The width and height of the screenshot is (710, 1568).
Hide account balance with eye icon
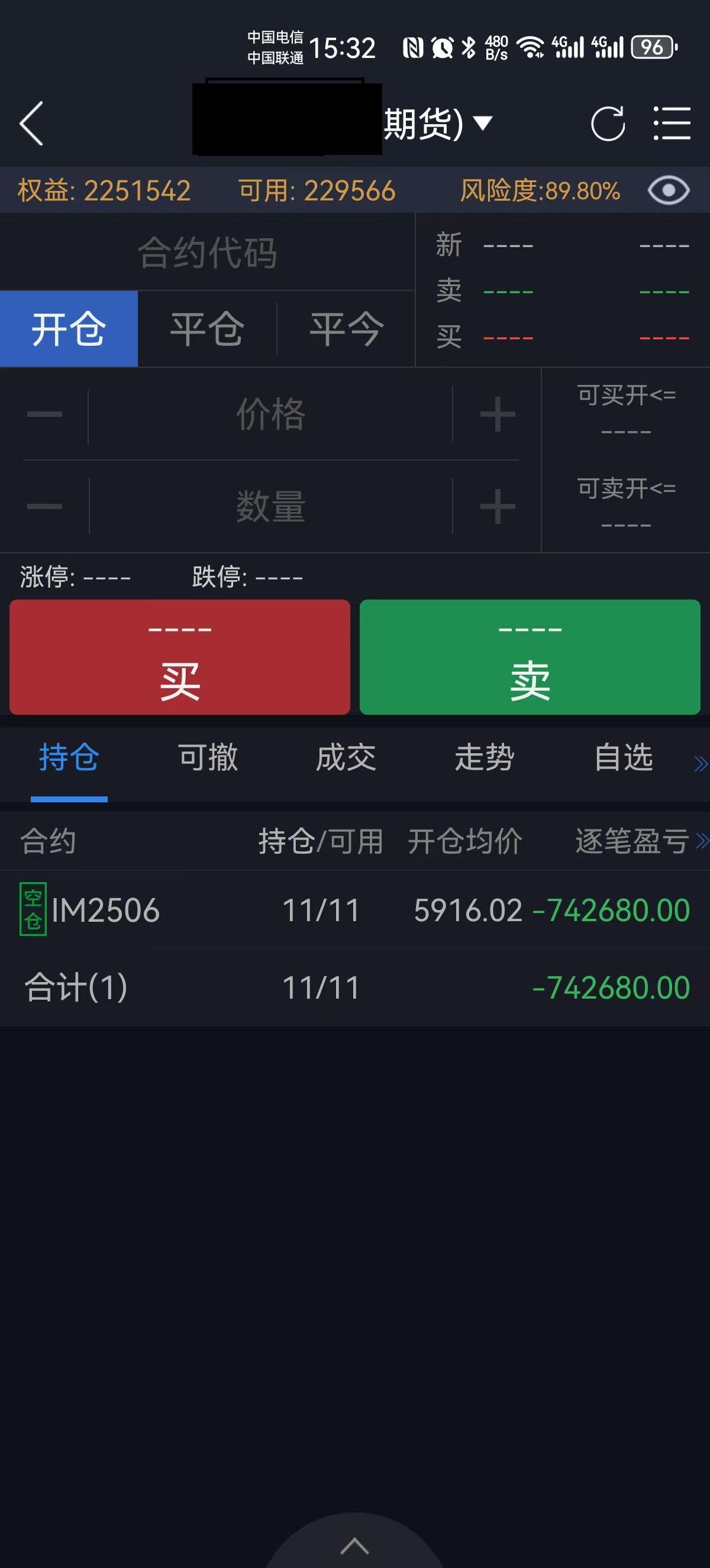[x=668, y=190]
